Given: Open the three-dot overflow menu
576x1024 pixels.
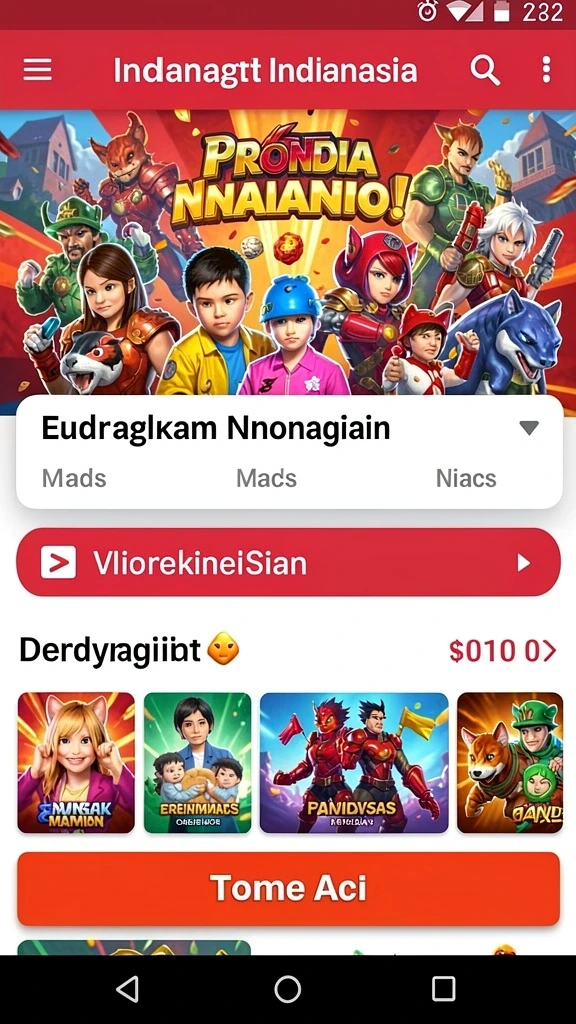Looking at the screenshot, I should (x=546, y=69).
